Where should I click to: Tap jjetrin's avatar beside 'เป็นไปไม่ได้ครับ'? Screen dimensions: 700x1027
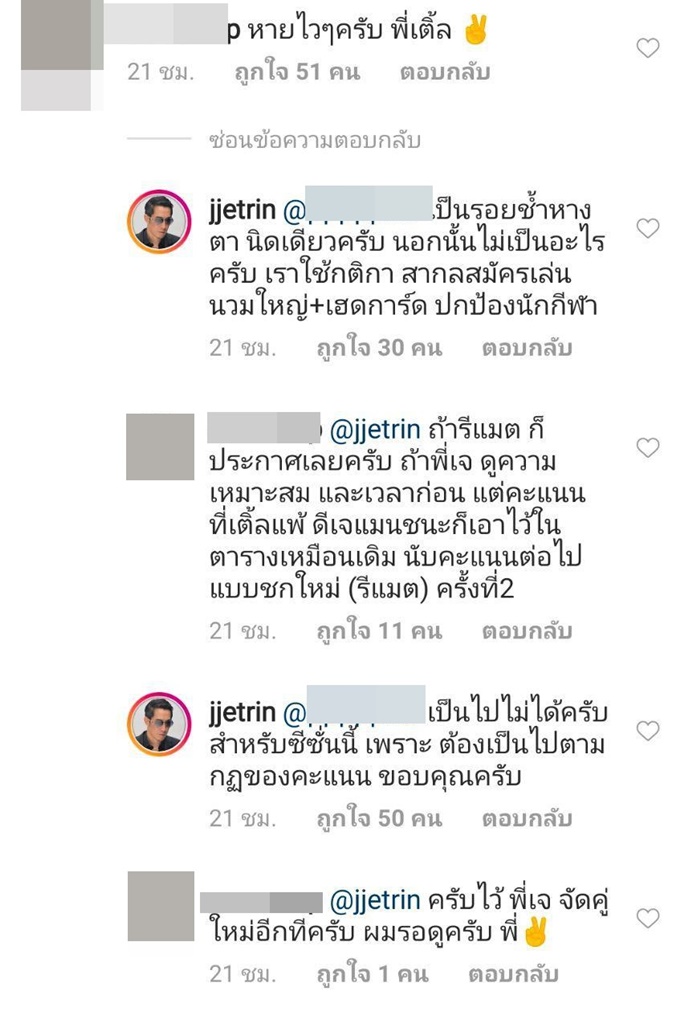[x=159, y=723]
